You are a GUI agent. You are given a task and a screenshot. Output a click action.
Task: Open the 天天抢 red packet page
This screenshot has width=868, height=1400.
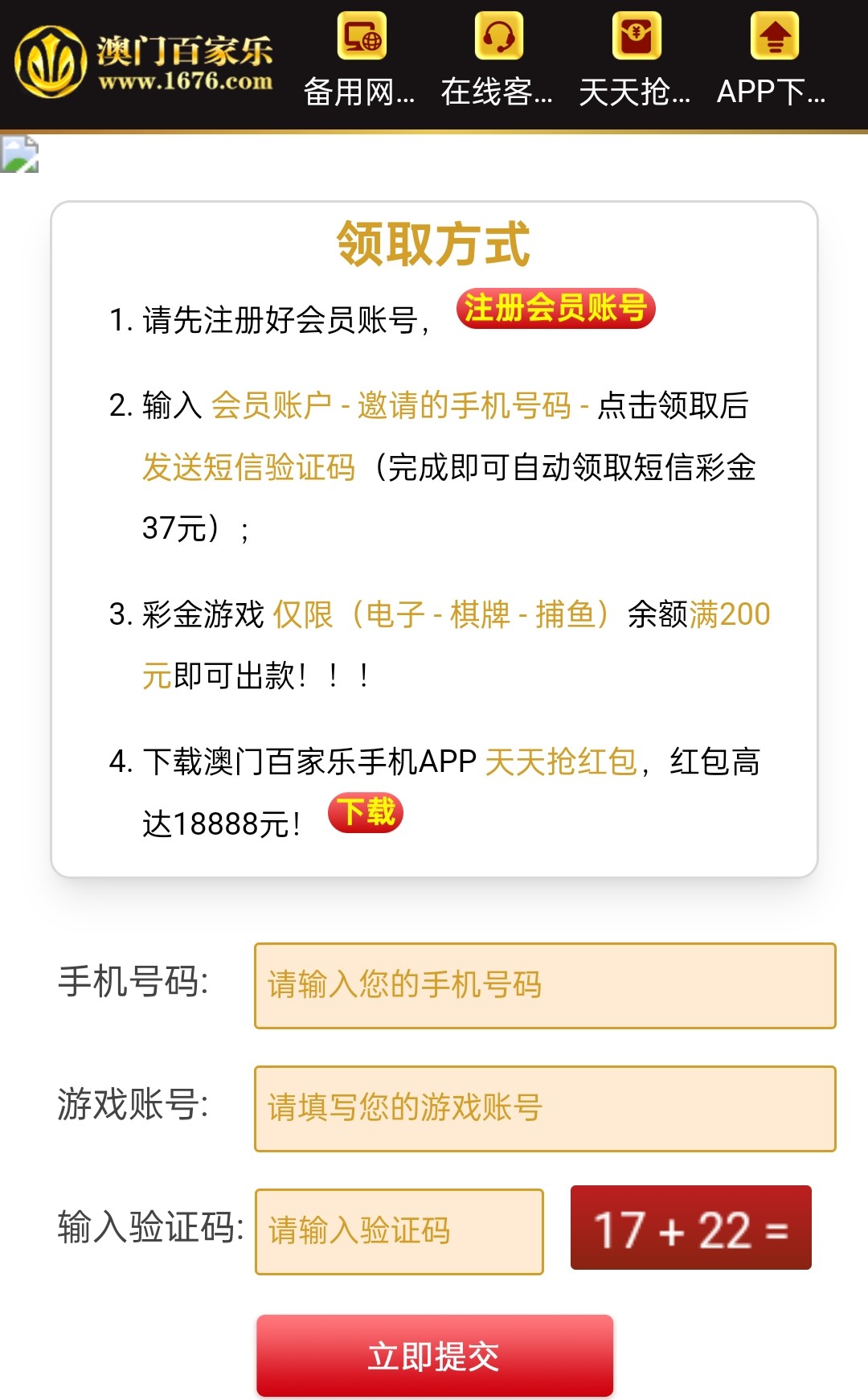coord(635,61)
